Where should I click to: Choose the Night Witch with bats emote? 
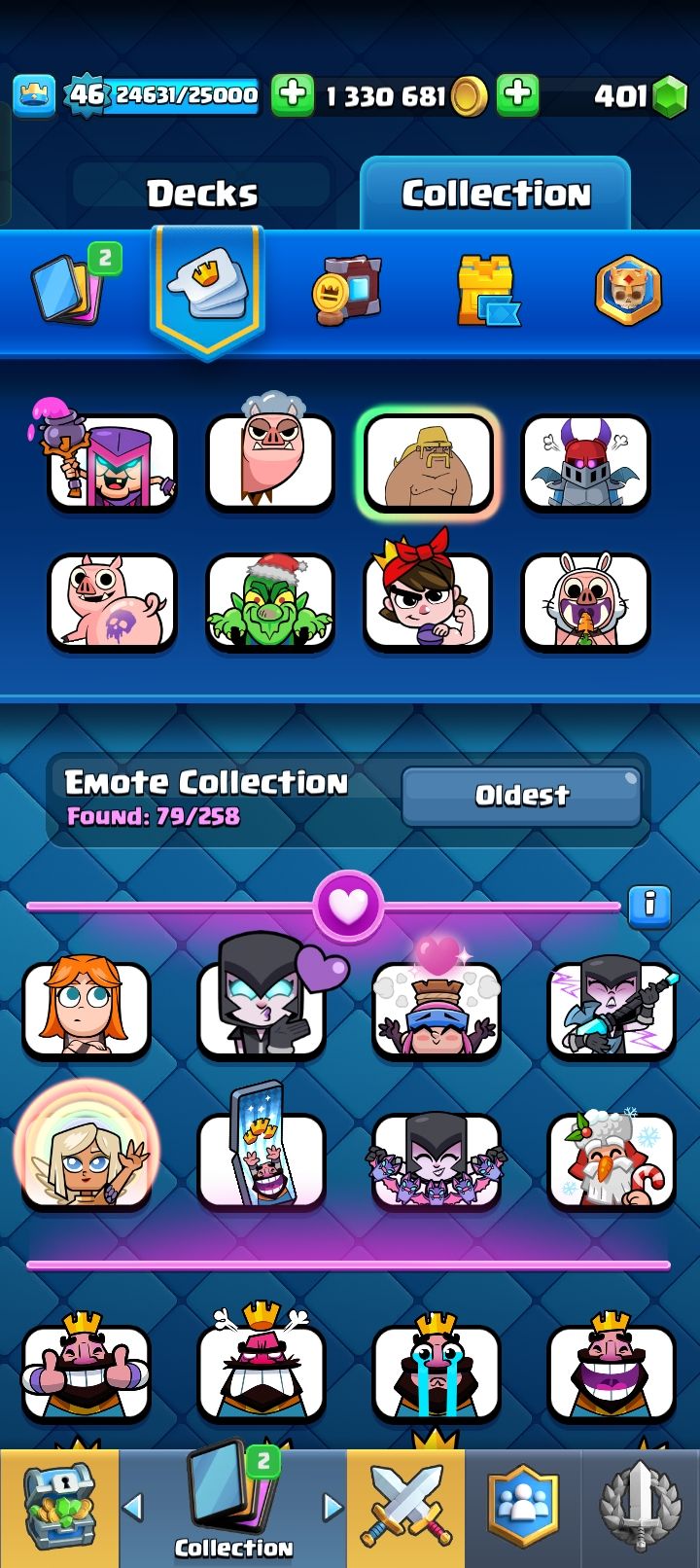[437, 1160]
